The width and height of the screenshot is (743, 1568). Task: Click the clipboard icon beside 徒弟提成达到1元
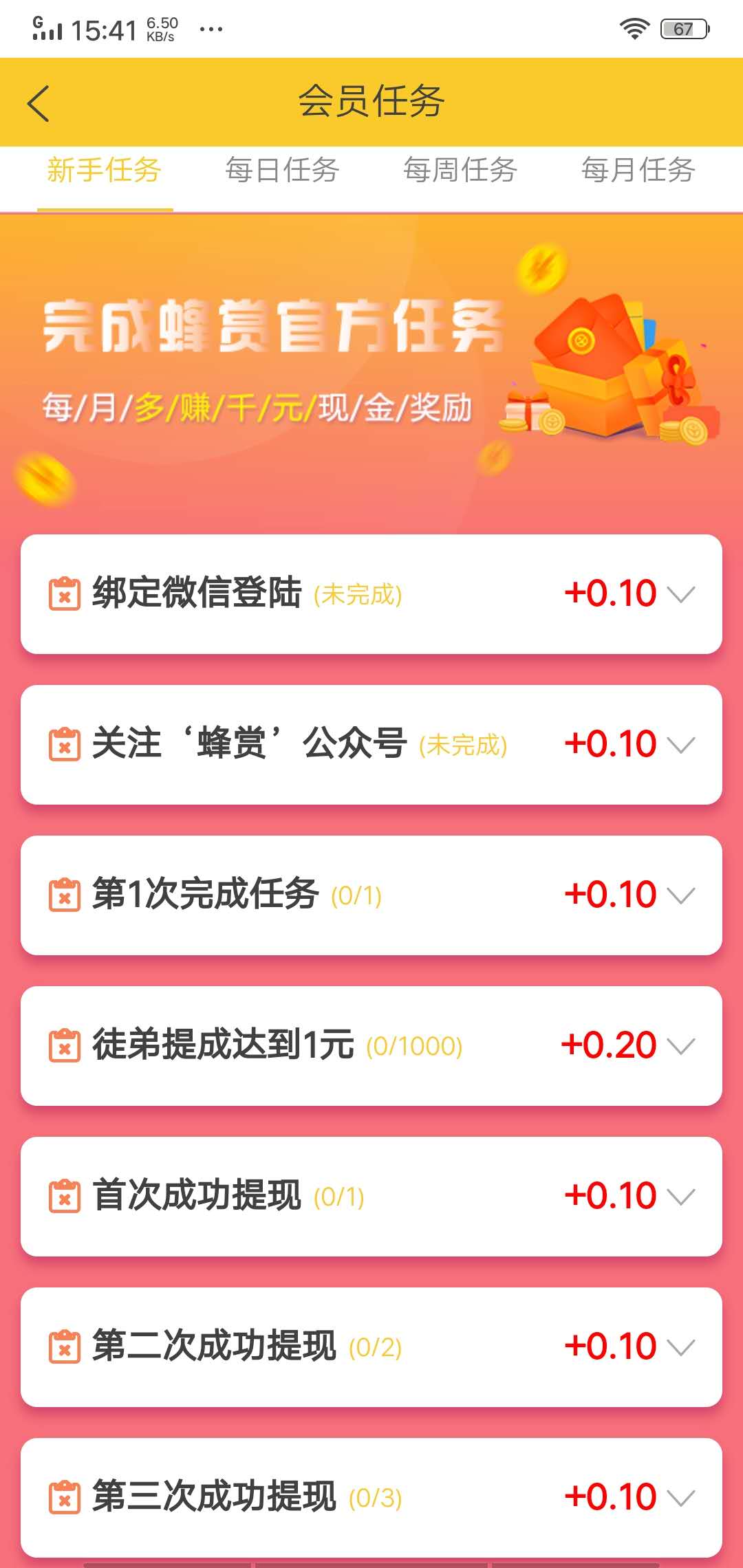tap(65, 1046)
